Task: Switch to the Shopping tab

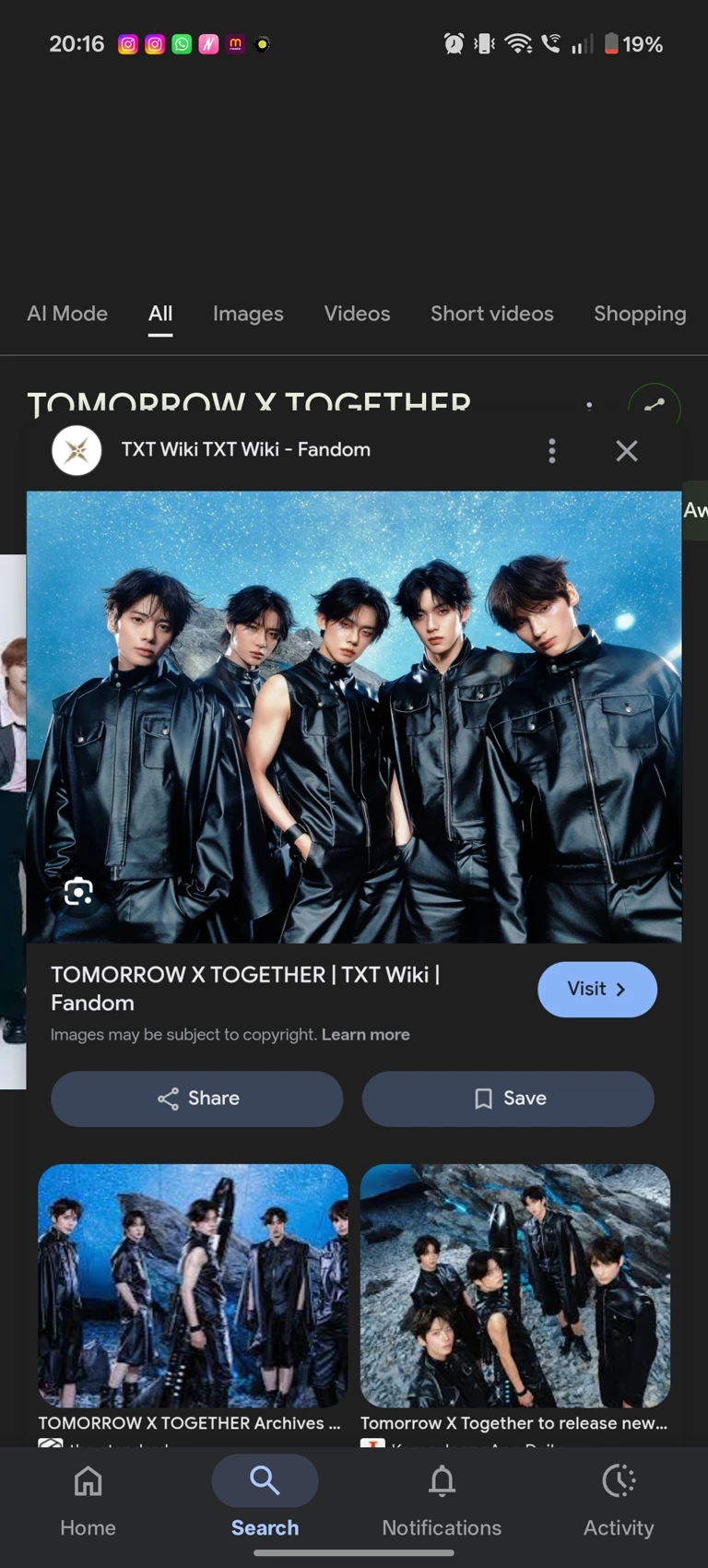Action: [639, 314]
